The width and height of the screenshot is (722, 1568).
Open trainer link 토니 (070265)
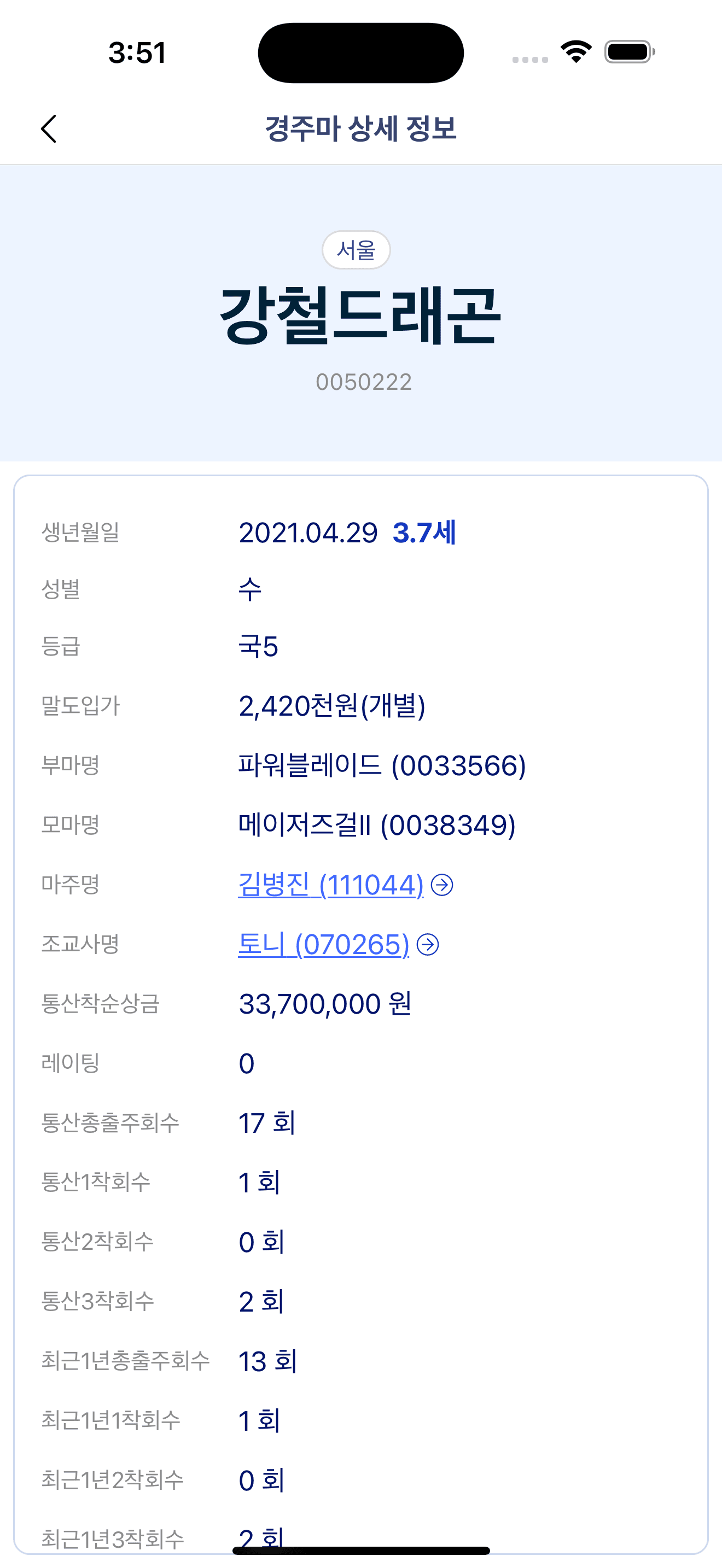pos(324,944)
